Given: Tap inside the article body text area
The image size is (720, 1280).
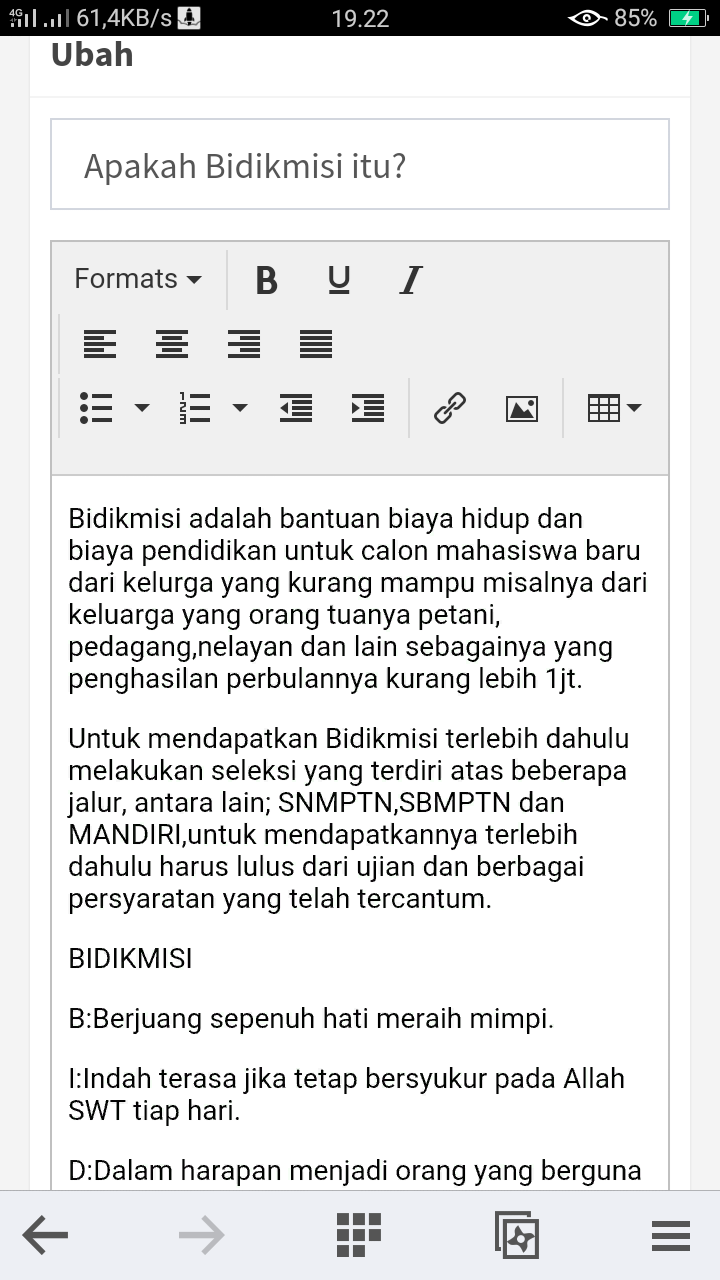Looking at the screenshot, I should click(360, 832).
